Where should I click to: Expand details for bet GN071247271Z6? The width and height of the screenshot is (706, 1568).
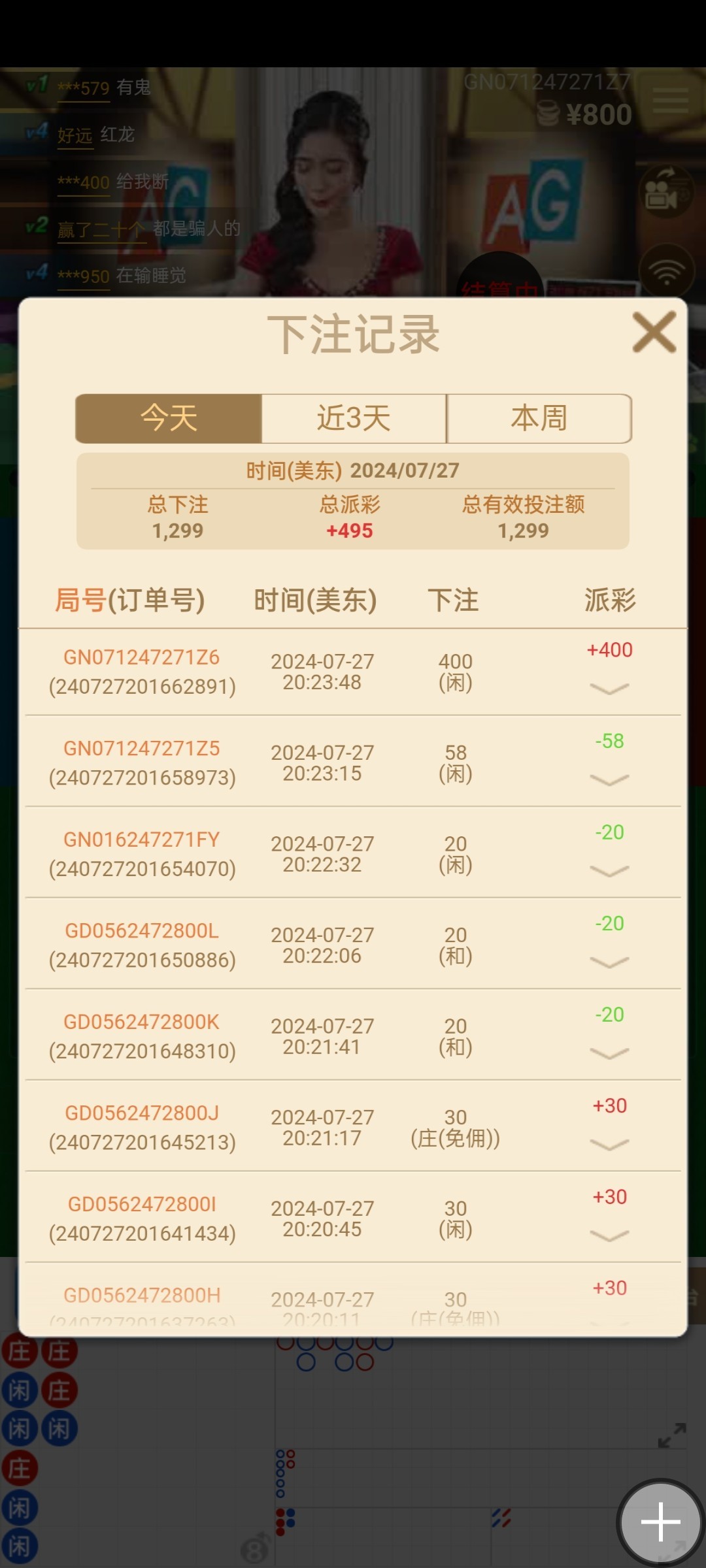pos(609,689)
